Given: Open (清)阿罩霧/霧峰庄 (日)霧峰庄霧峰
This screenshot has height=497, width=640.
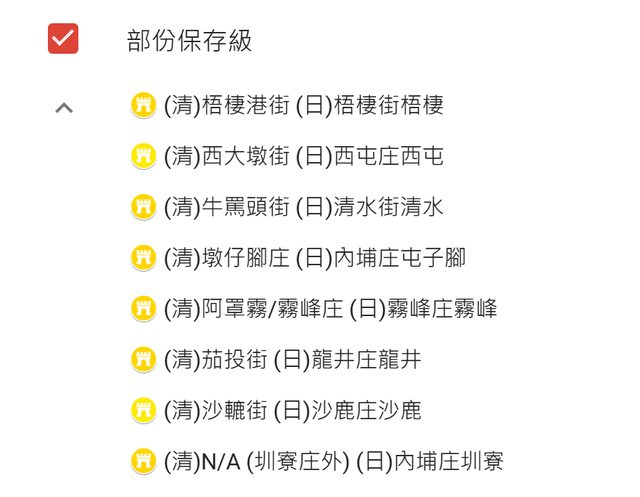Looking at the screenshot, I should [330, 309].
